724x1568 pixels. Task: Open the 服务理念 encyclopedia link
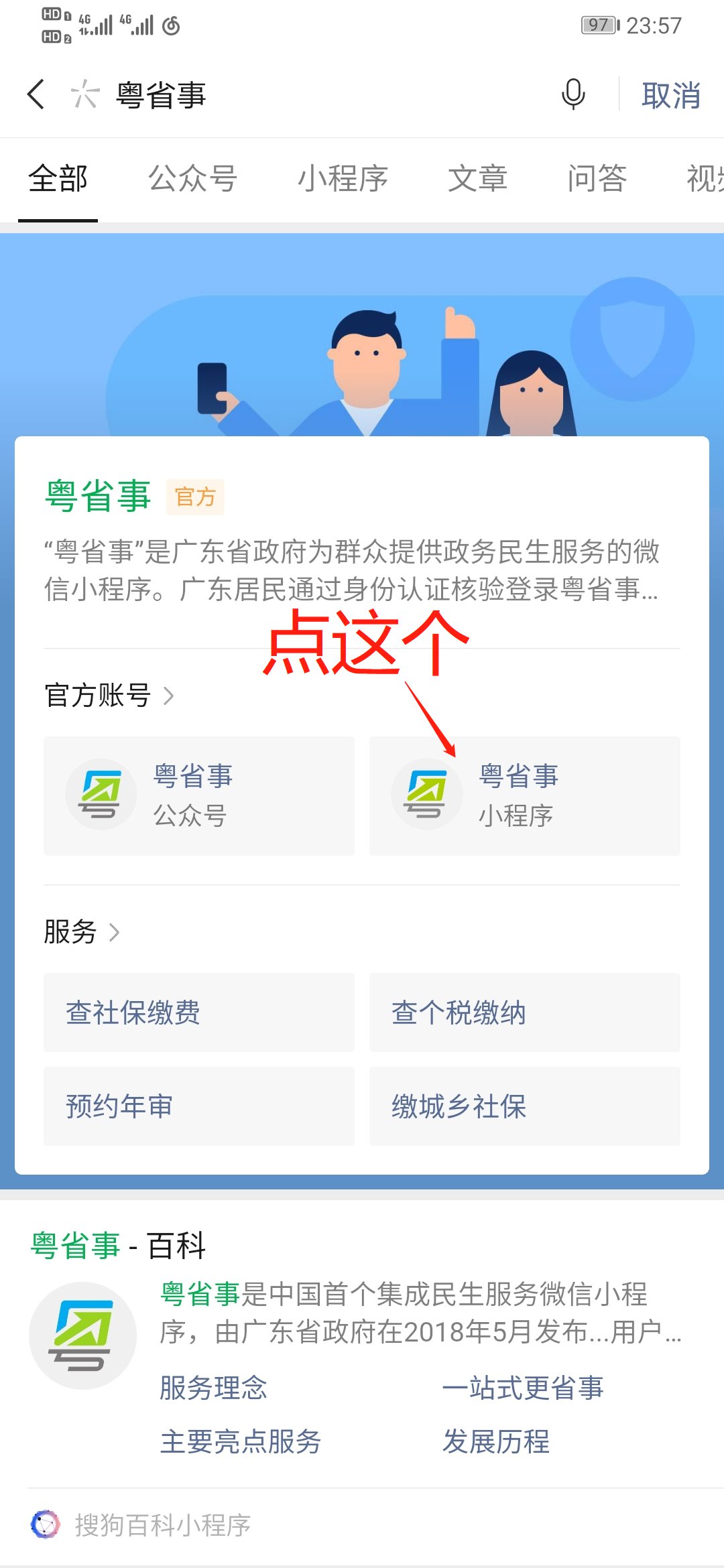click(x=213, y=1388)
